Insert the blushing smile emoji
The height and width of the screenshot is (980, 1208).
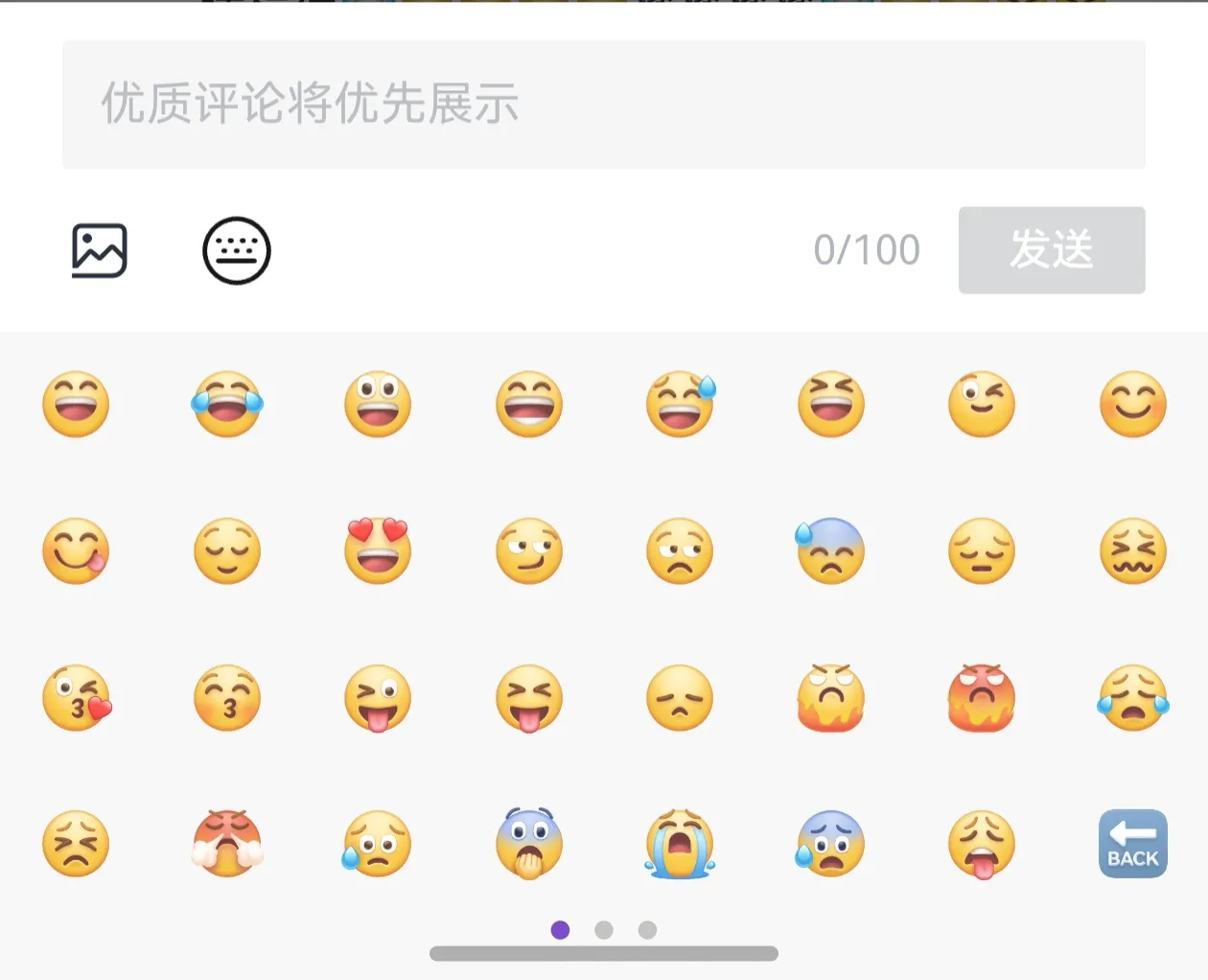pyautogui.click(x=1132, y=404)
